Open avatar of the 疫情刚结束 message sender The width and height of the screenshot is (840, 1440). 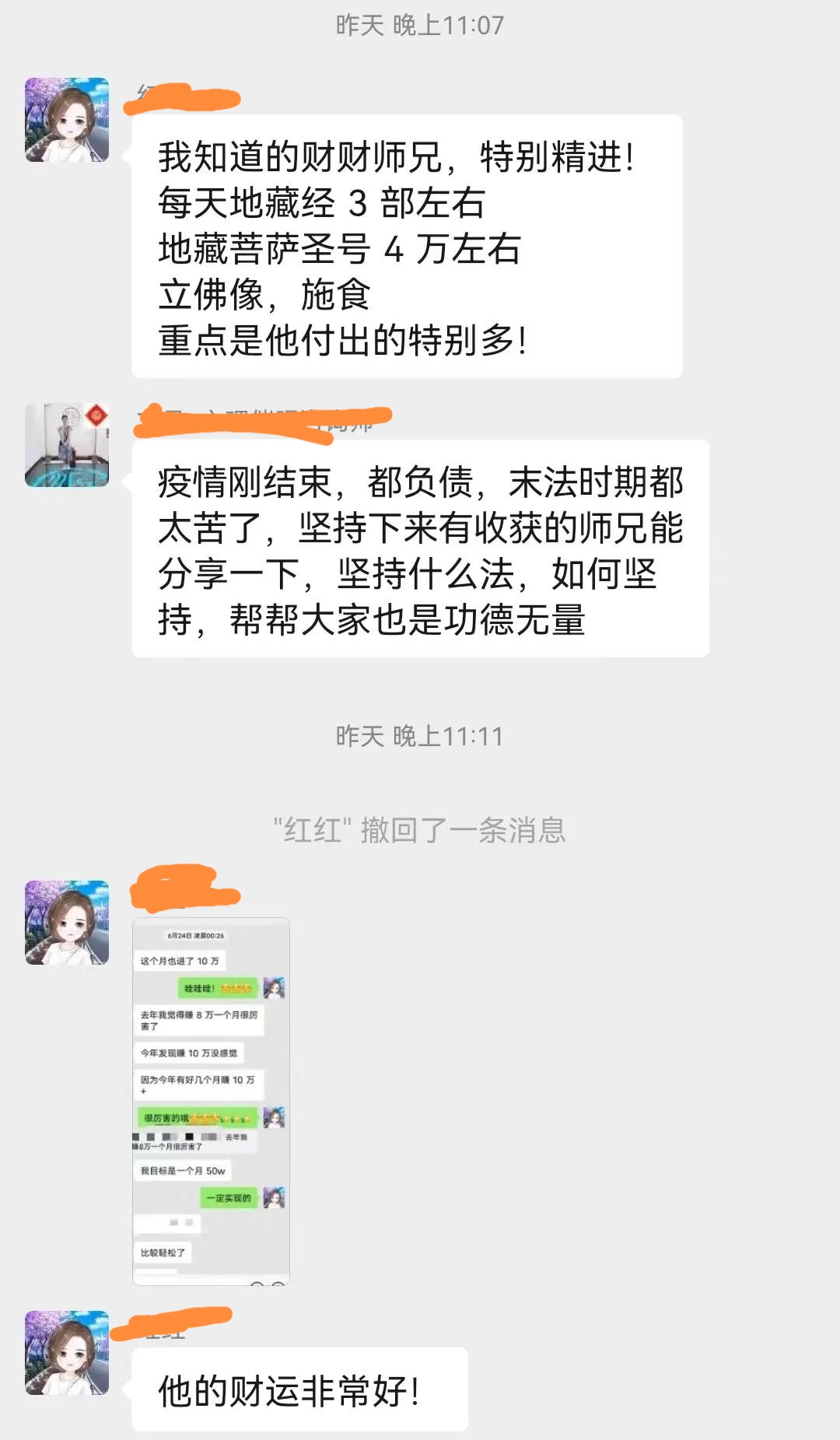(x=67, y=445)
